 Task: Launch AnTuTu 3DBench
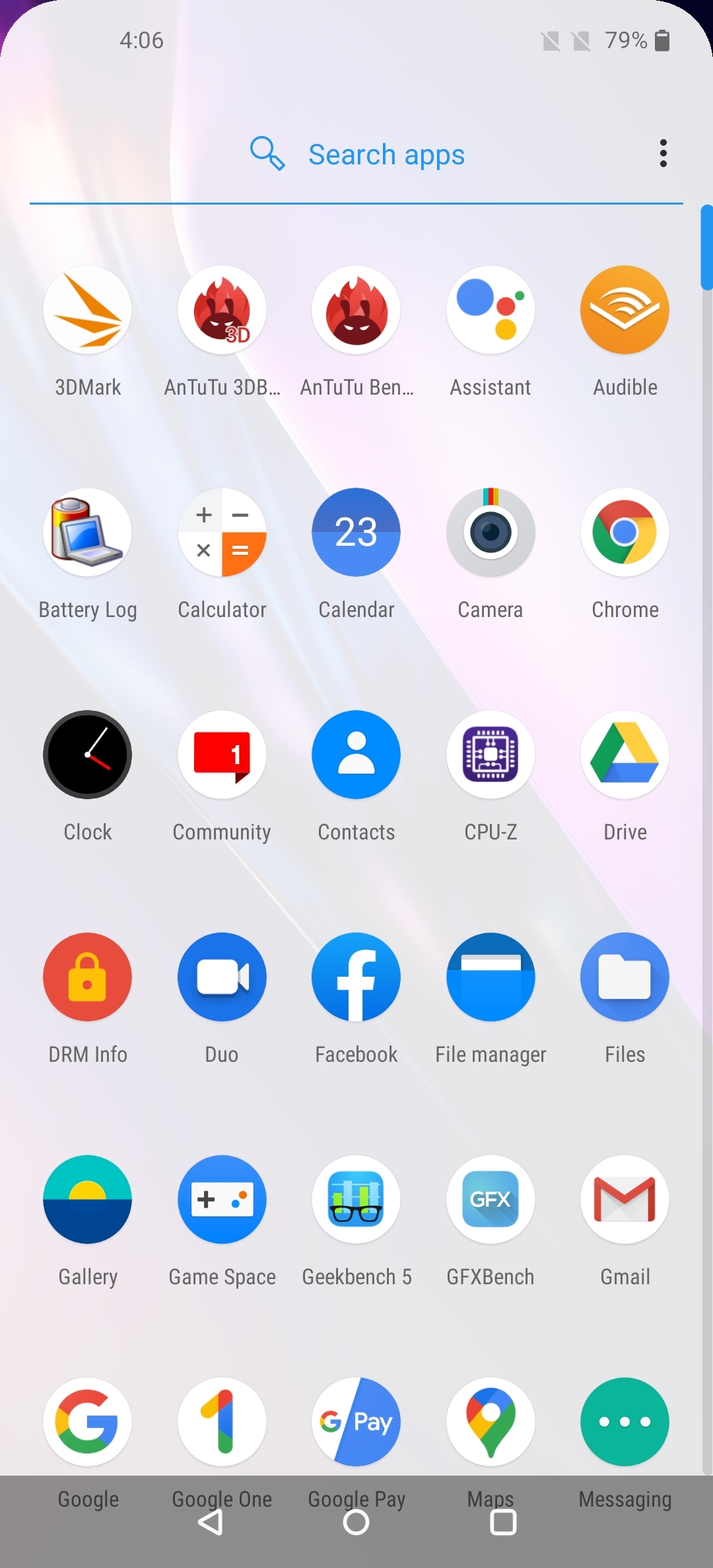coord(222,310)
